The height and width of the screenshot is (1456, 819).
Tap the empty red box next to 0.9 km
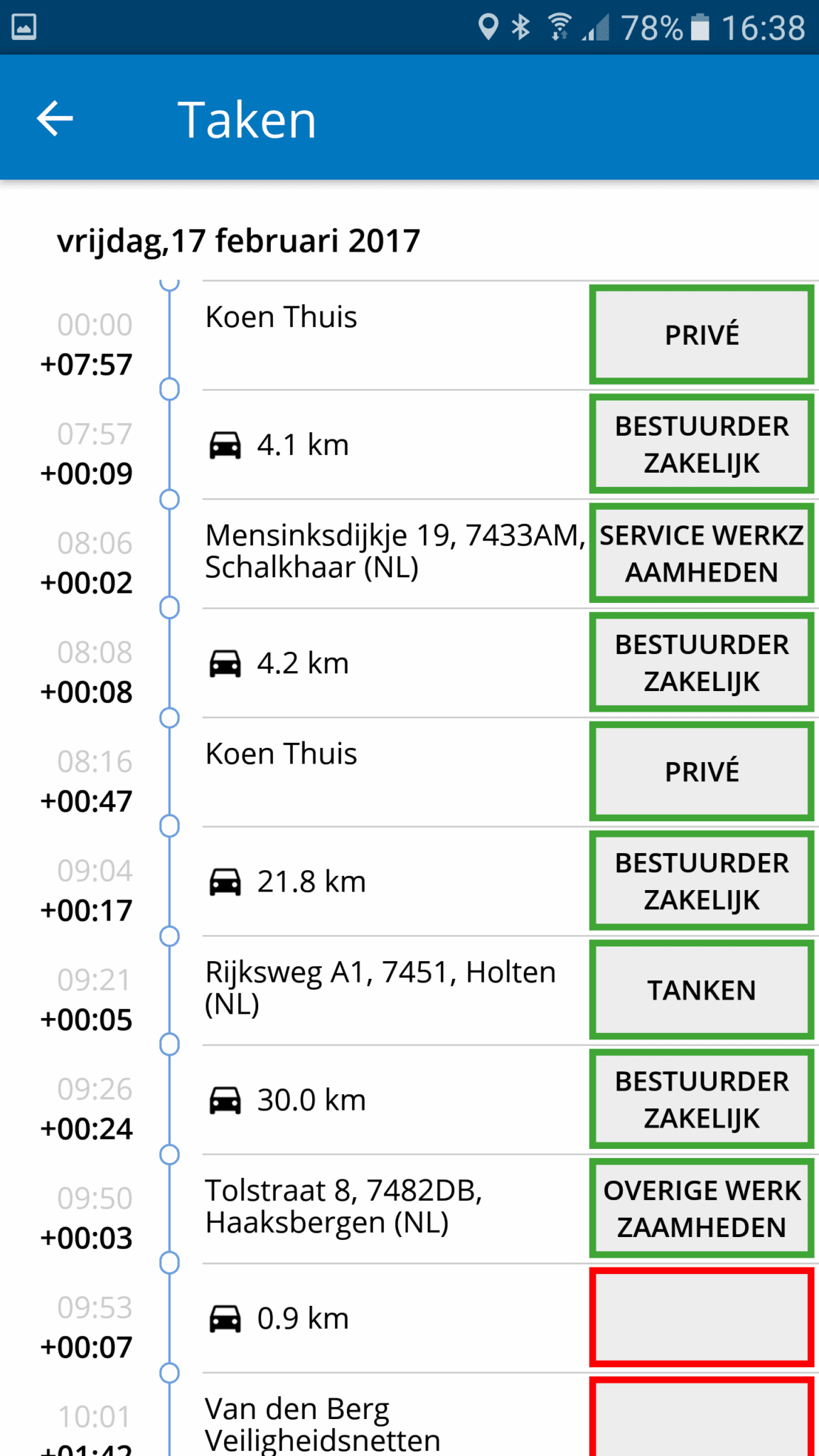pyautogui.click(x=701, y=1317)
